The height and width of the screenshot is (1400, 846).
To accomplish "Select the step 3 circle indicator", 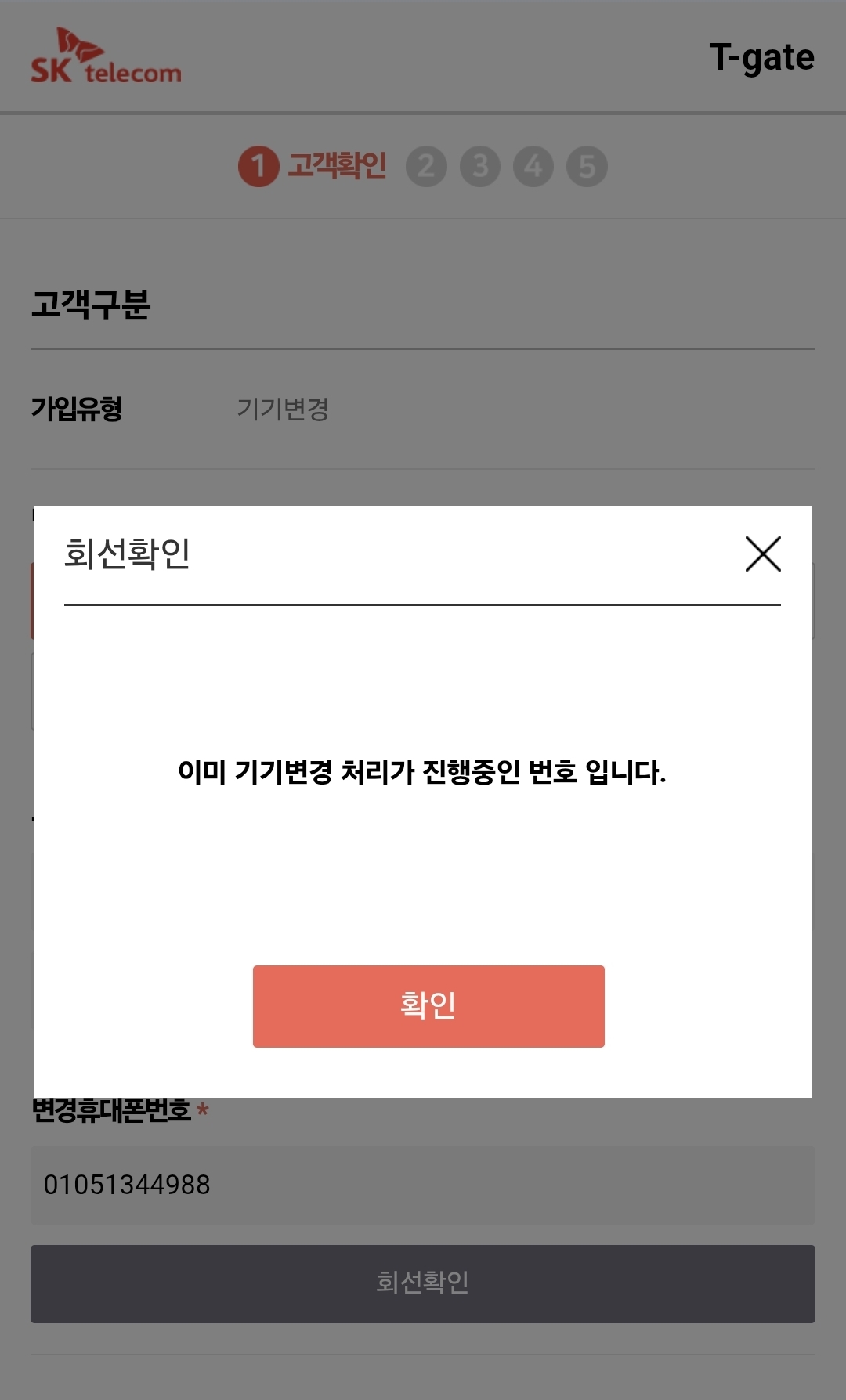I will pyautogui.click(x=479, y=166).
